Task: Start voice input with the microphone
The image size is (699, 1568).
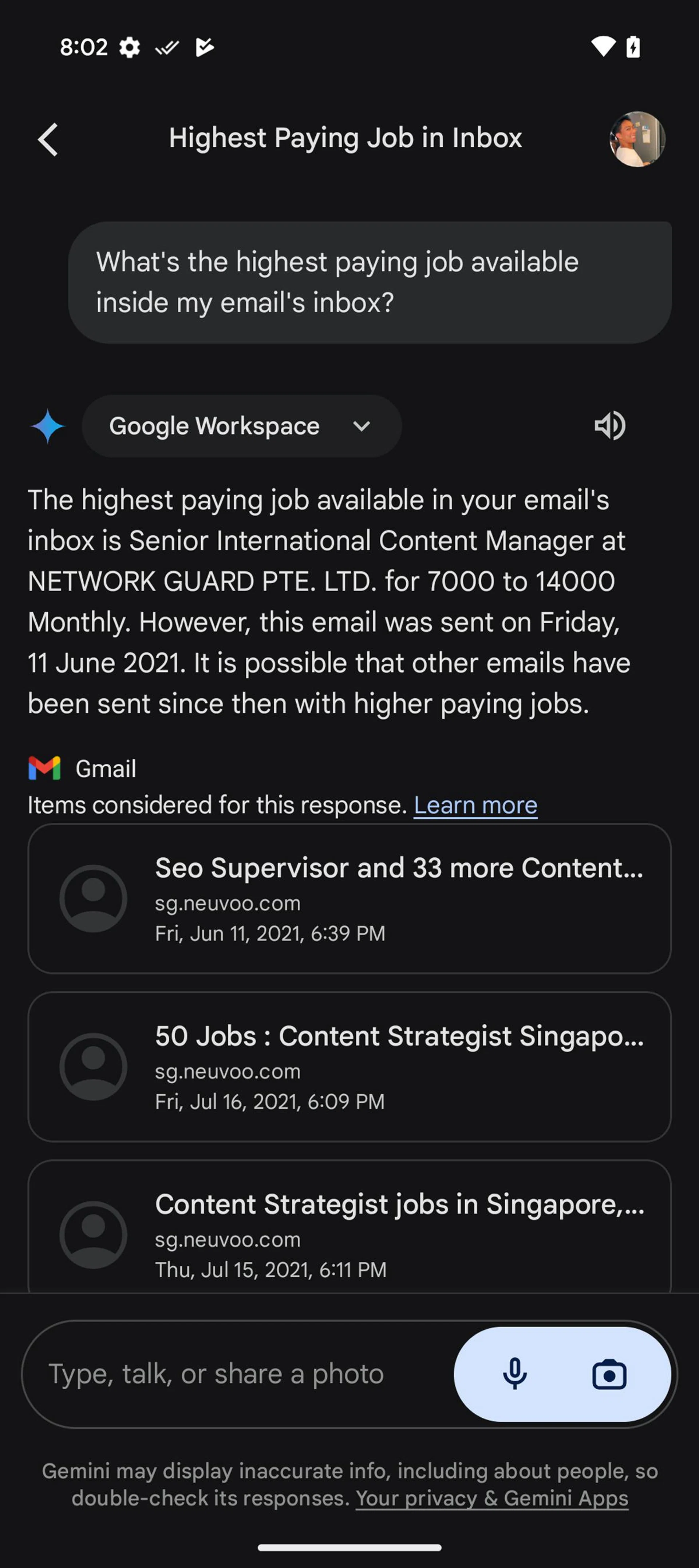Action: pyautogui.click(x=514, y=1374)
